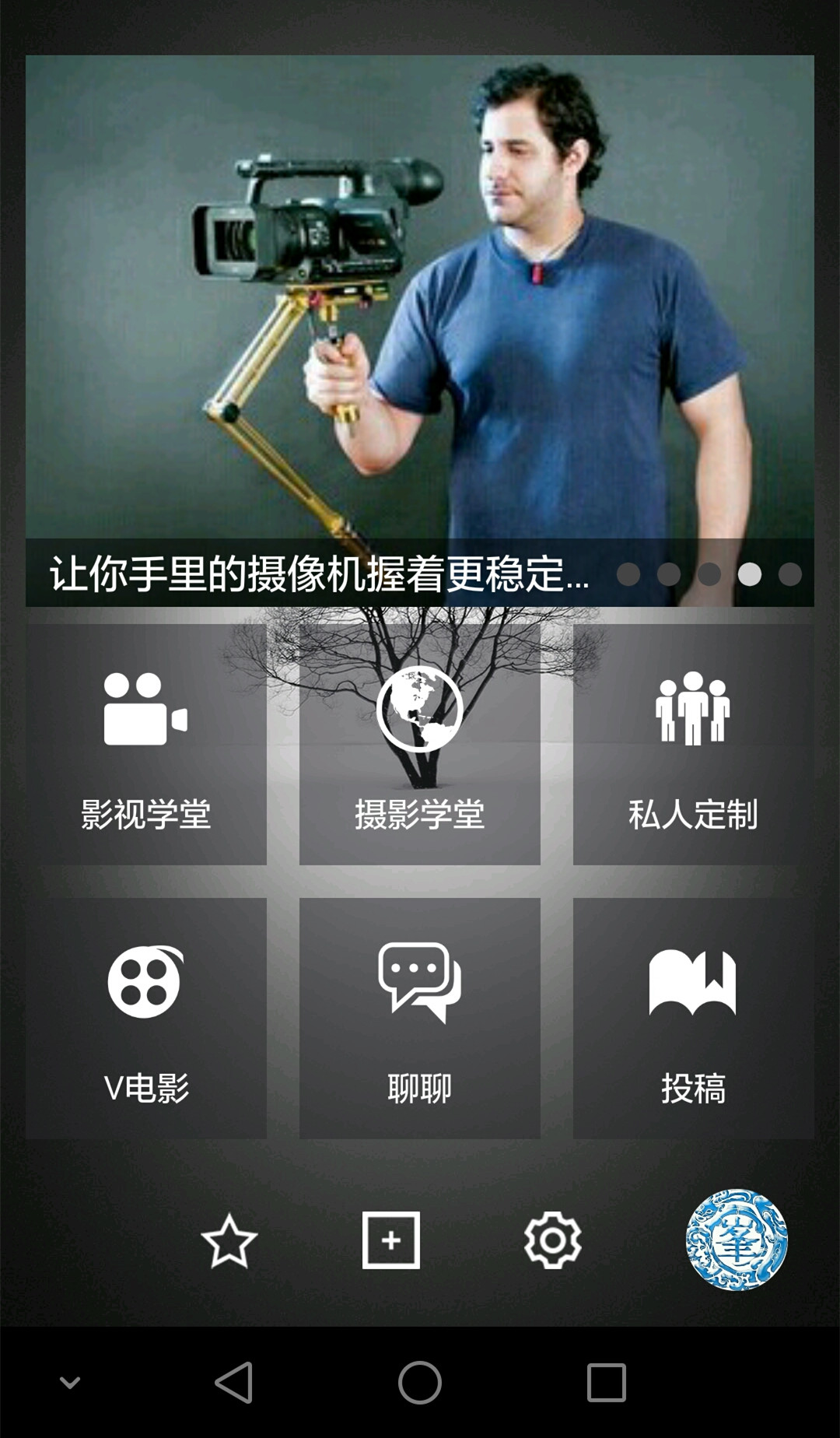Open 摄影学堂 tile

pyautogui.click(x=420, y=745)
